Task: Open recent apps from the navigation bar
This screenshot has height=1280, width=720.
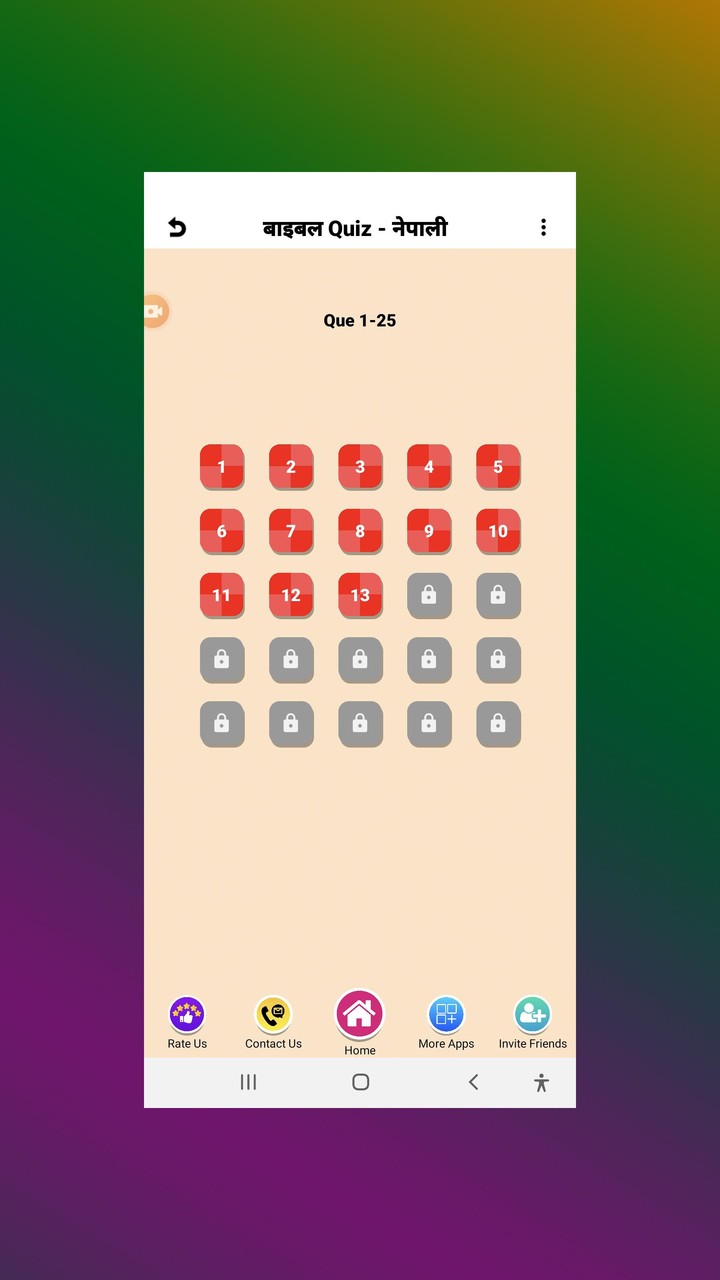Action: (248, 1082)
